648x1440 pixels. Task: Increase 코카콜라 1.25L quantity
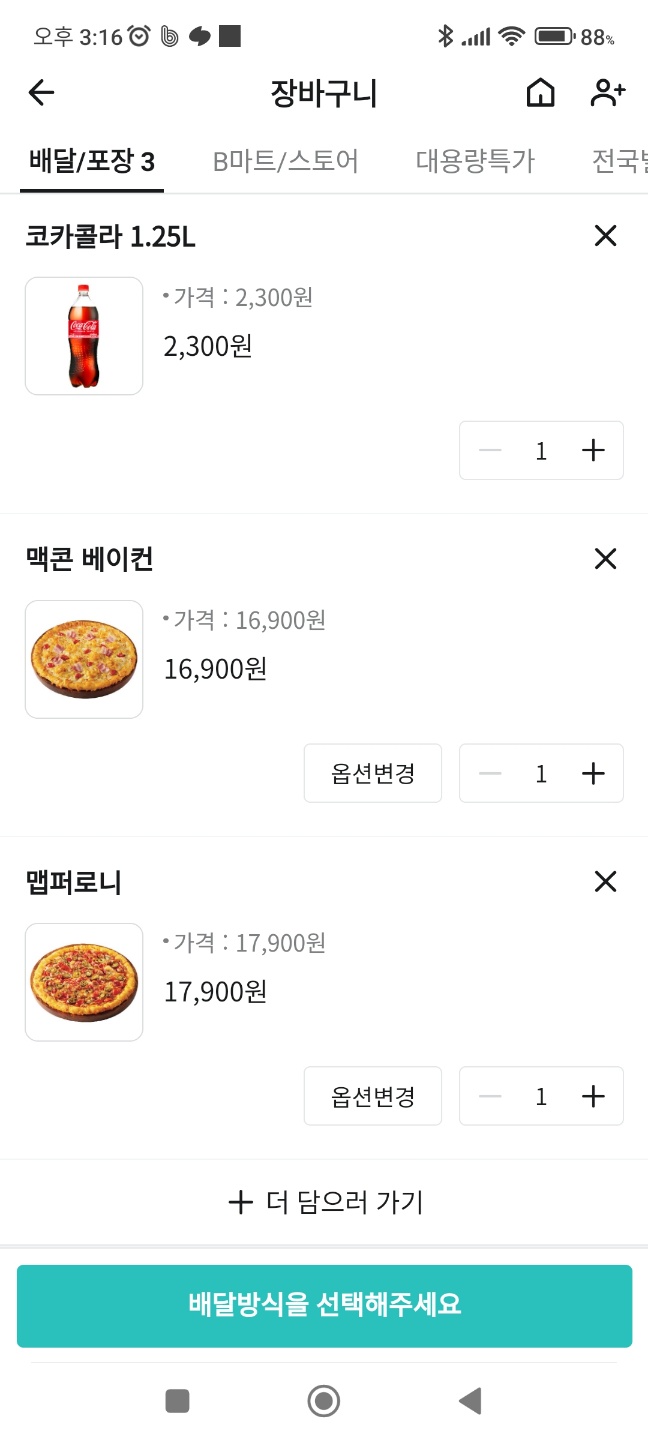pyautogui.click(x=594, y=451)
